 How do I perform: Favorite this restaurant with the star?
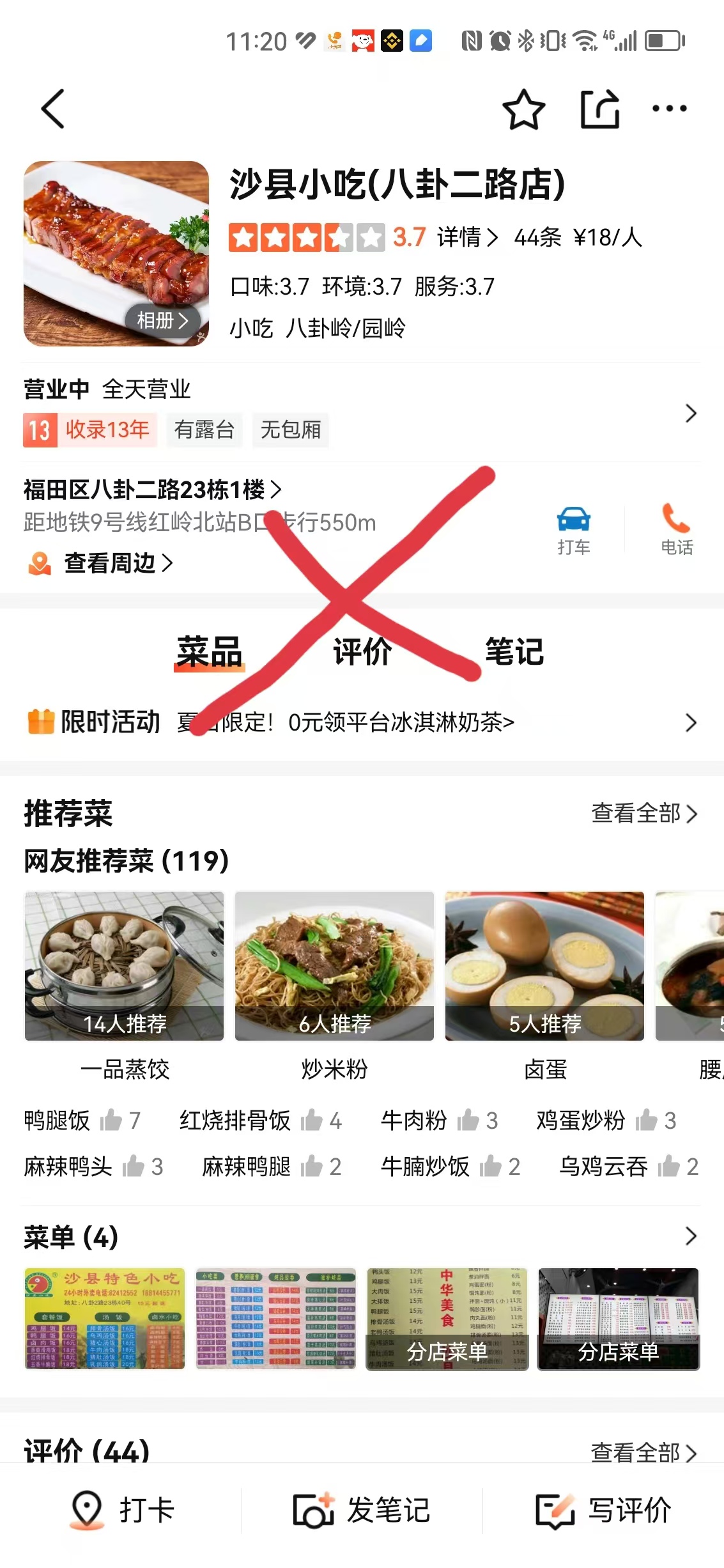click(523, 109)
